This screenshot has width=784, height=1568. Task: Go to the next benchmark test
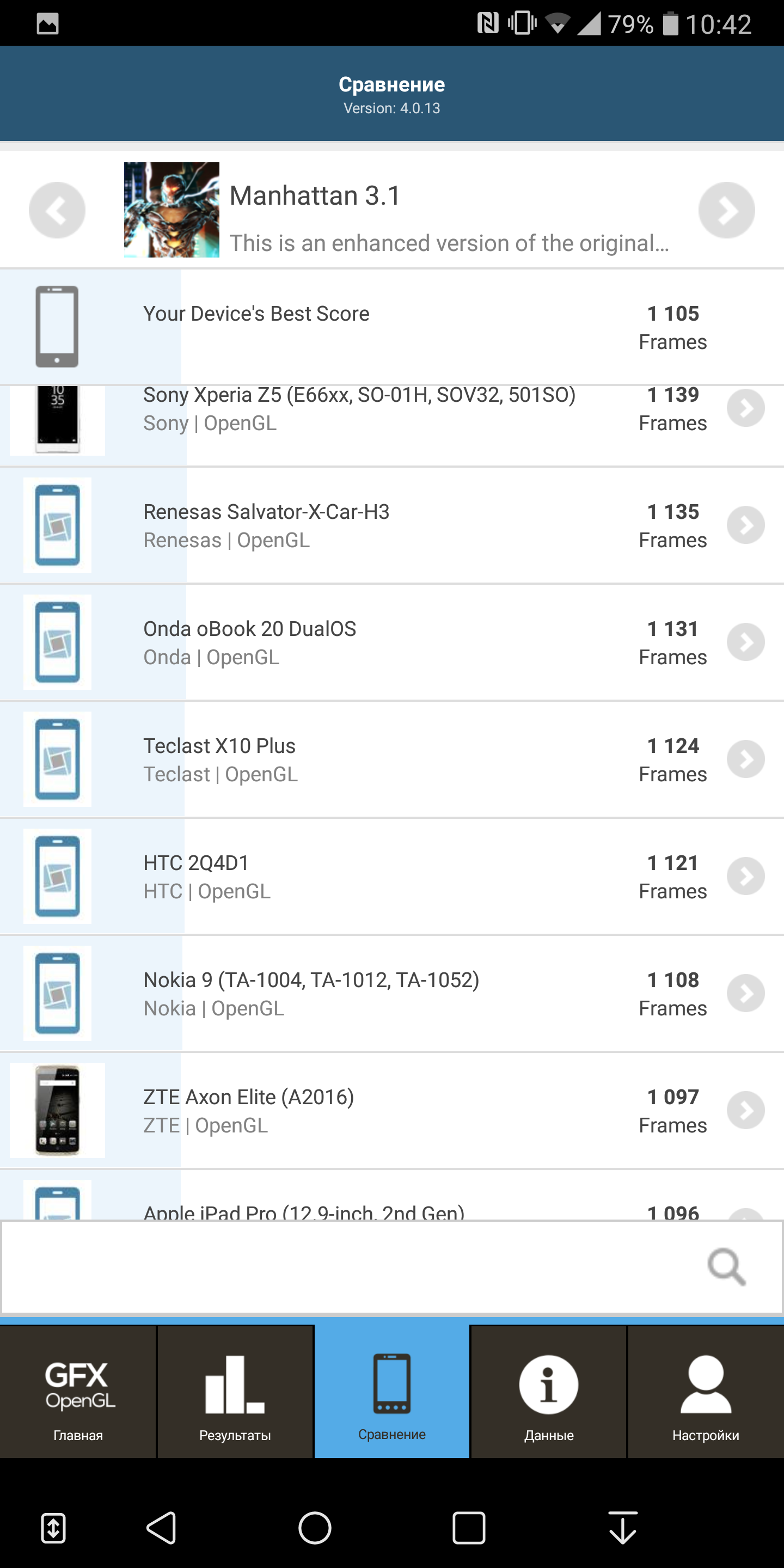(x=727, y=210)
